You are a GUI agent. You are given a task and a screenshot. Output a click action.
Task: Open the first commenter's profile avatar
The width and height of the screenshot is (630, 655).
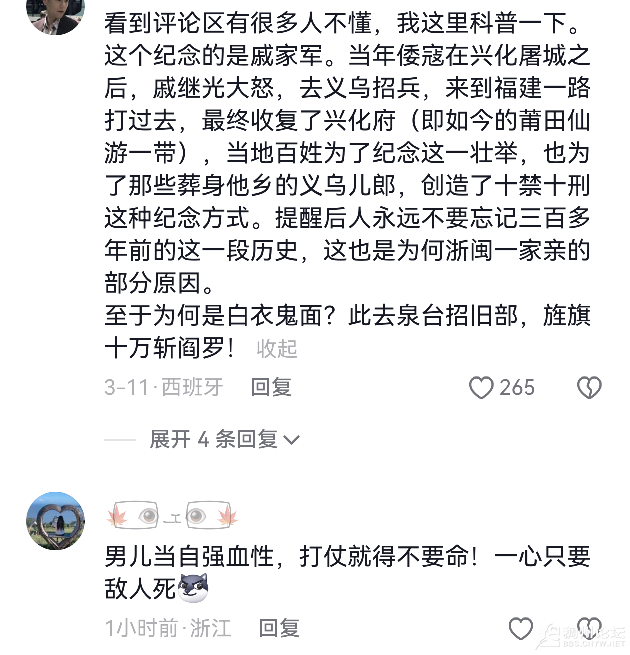[x=54, y=15]
